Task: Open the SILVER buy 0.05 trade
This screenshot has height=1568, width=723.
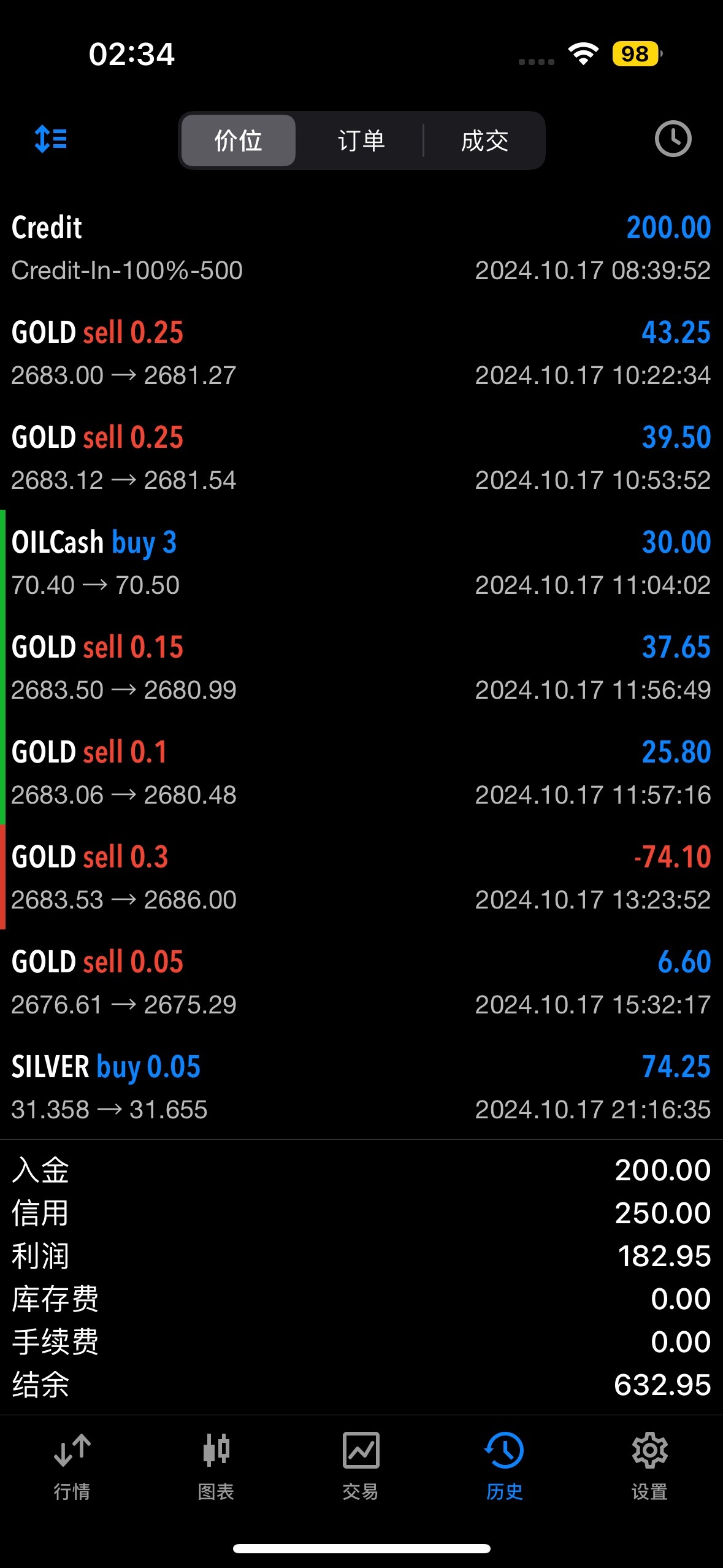Action: coord(361,1087)
